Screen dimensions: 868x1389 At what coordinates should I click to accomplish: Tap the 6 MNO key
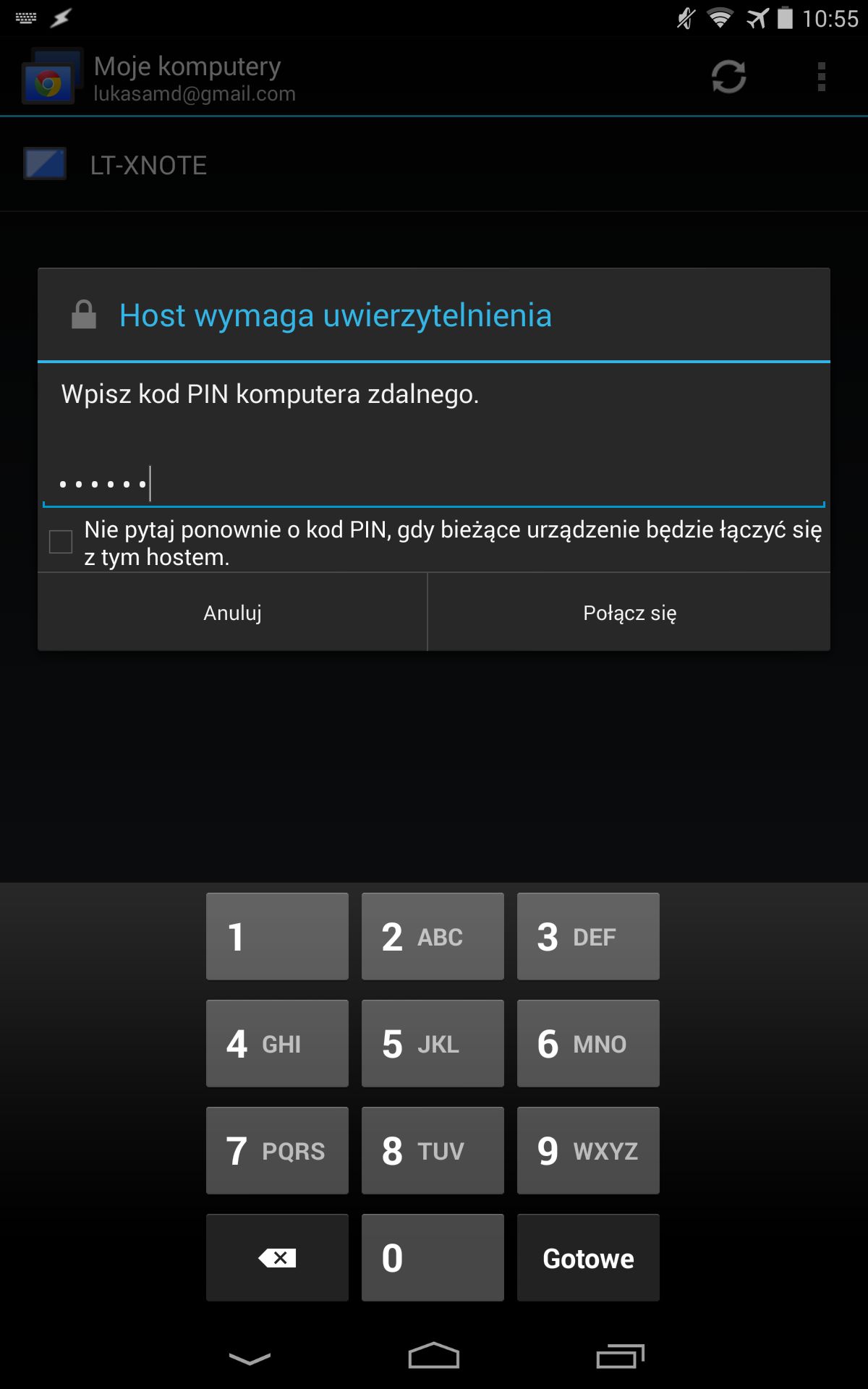click(588, 1043)
